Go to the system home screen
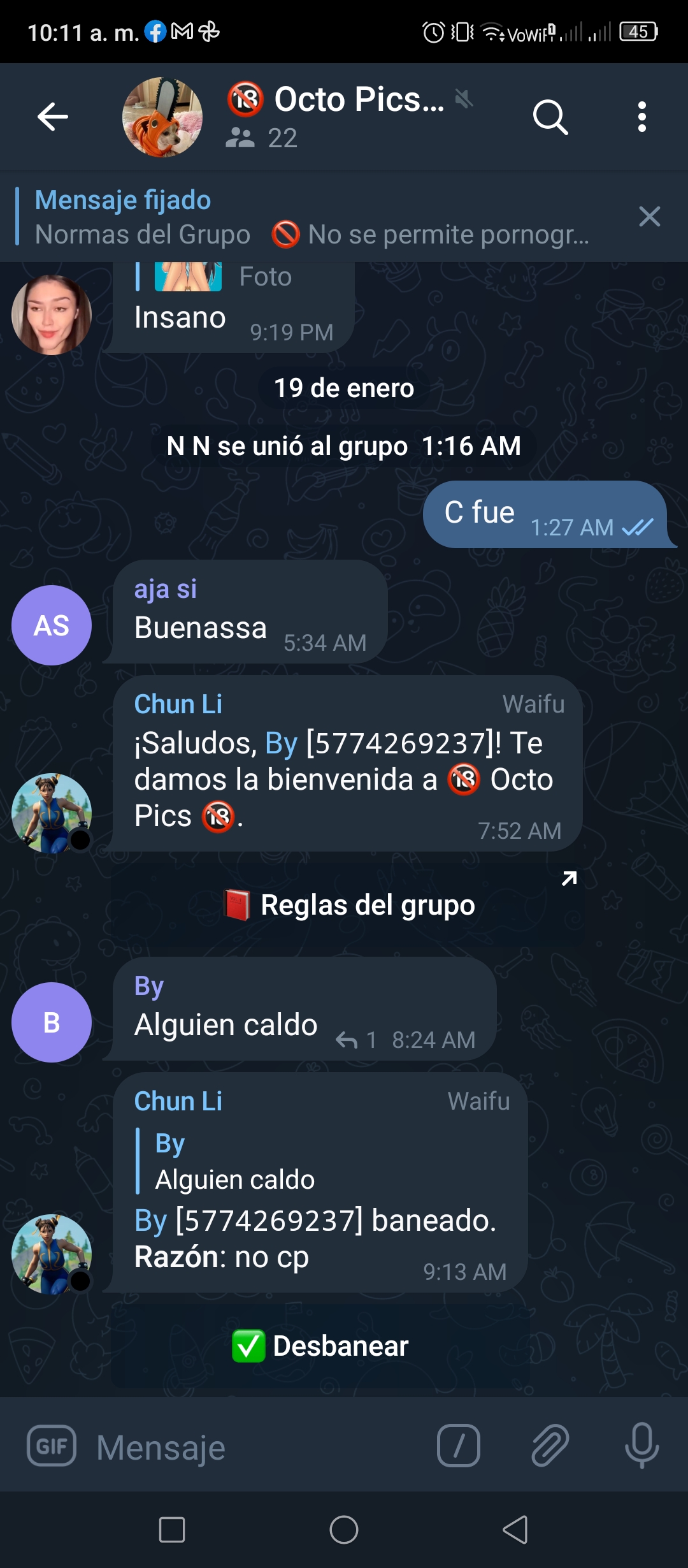Viewport: 688px width, 1568px height. [x=344, y=1530]
